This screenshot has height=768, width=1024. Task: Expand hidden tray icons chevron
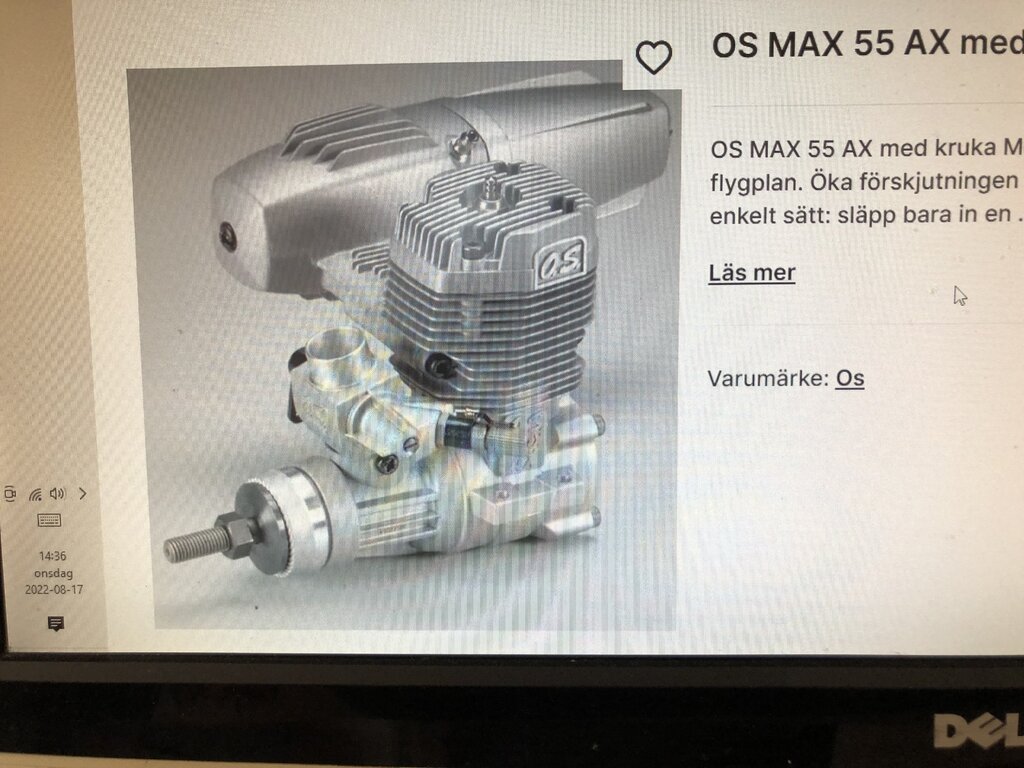[82, 493]
